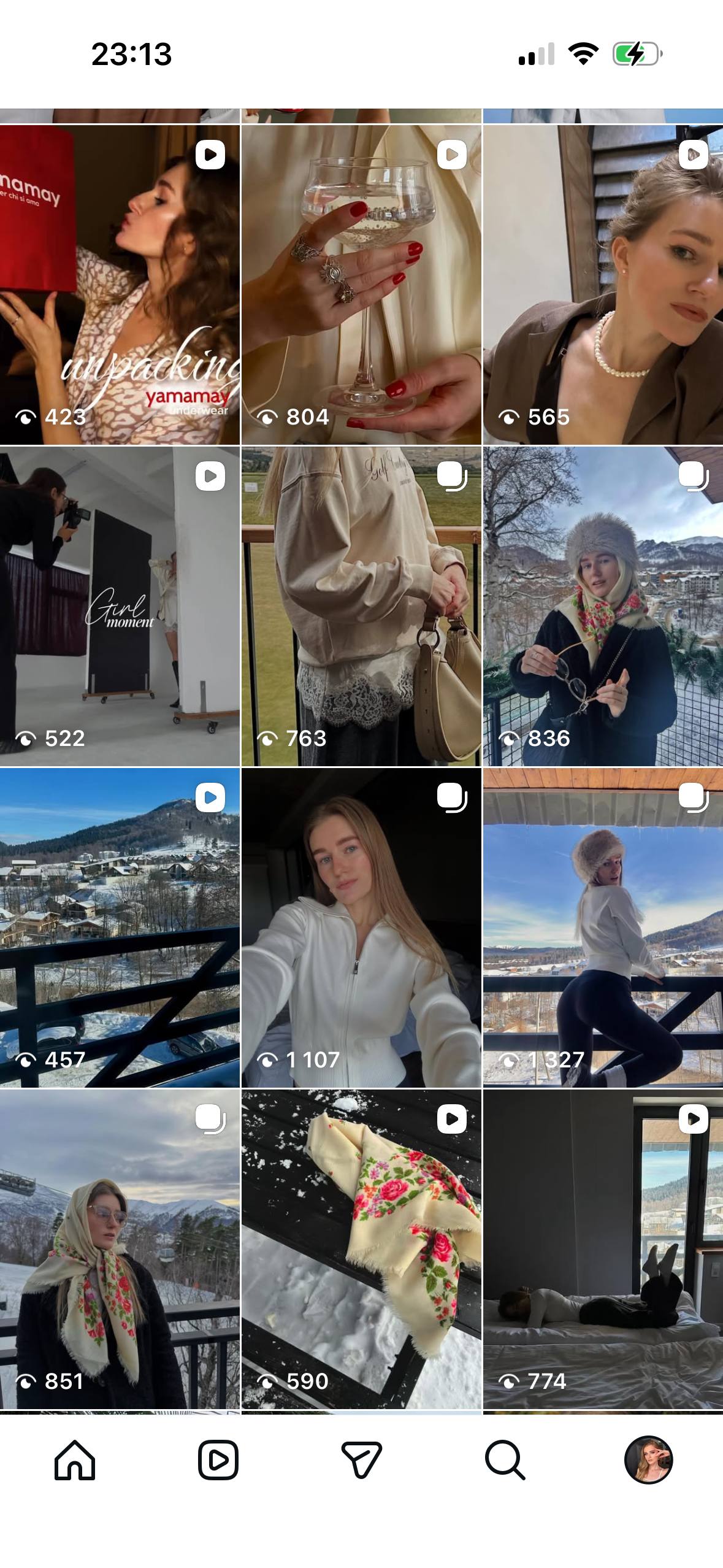Open the fur hat post with 836 views
Image resolution: width=723 pixels, height=1568 pixels.
[603, 606]
